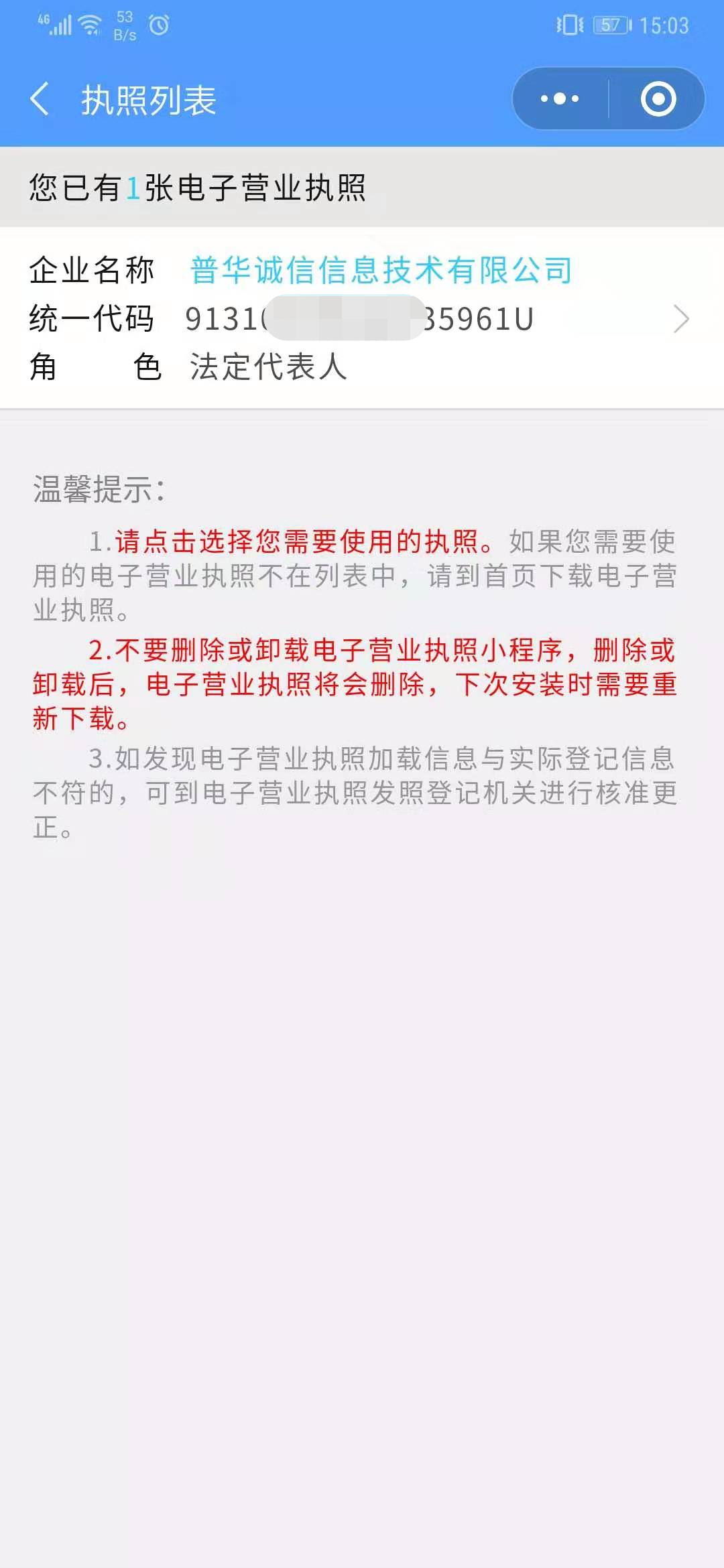Close the mini program with the circle button
The width and height of the screenshot is (724, 1568).
pos(658,99)
